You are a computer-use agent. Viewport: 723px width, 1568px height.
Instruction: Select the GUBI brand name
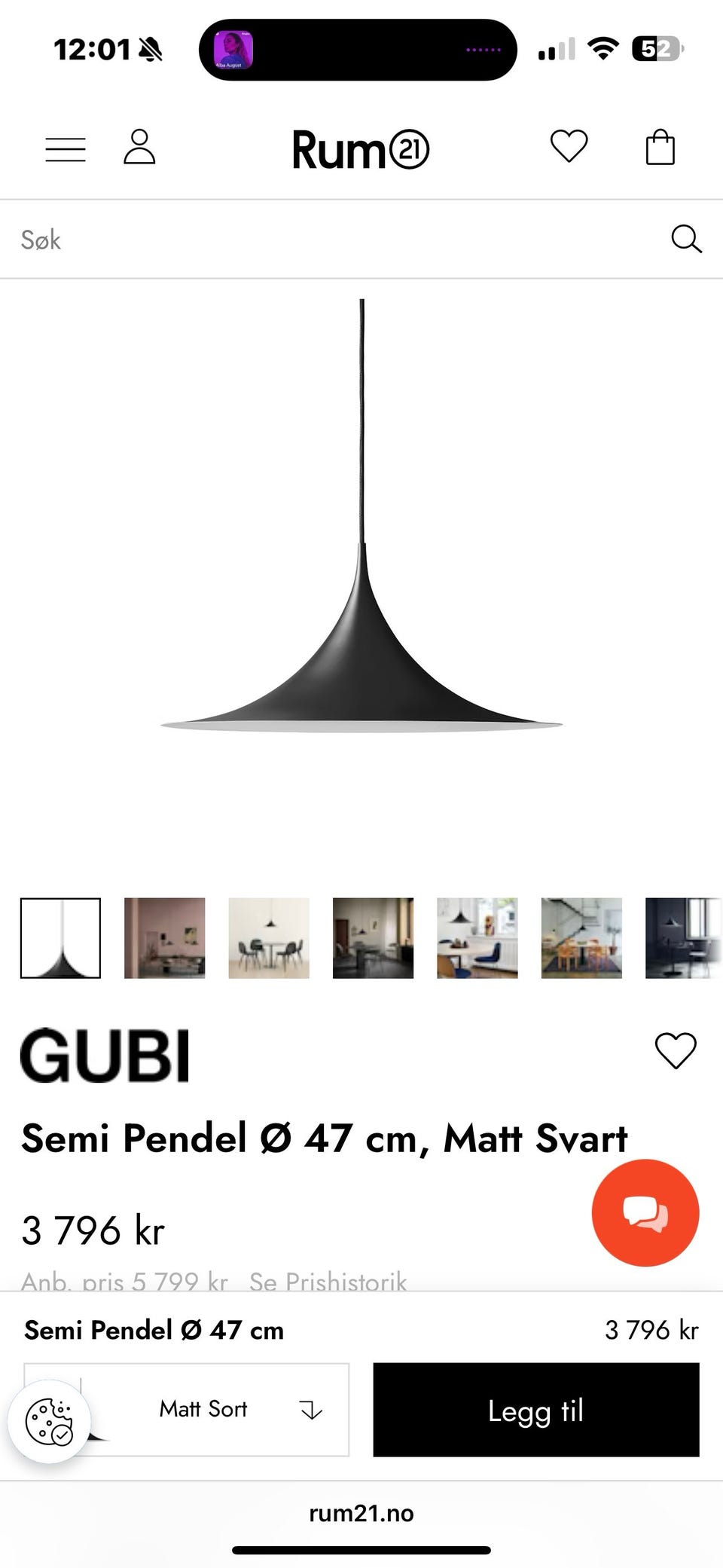[x=105, y=1053]
